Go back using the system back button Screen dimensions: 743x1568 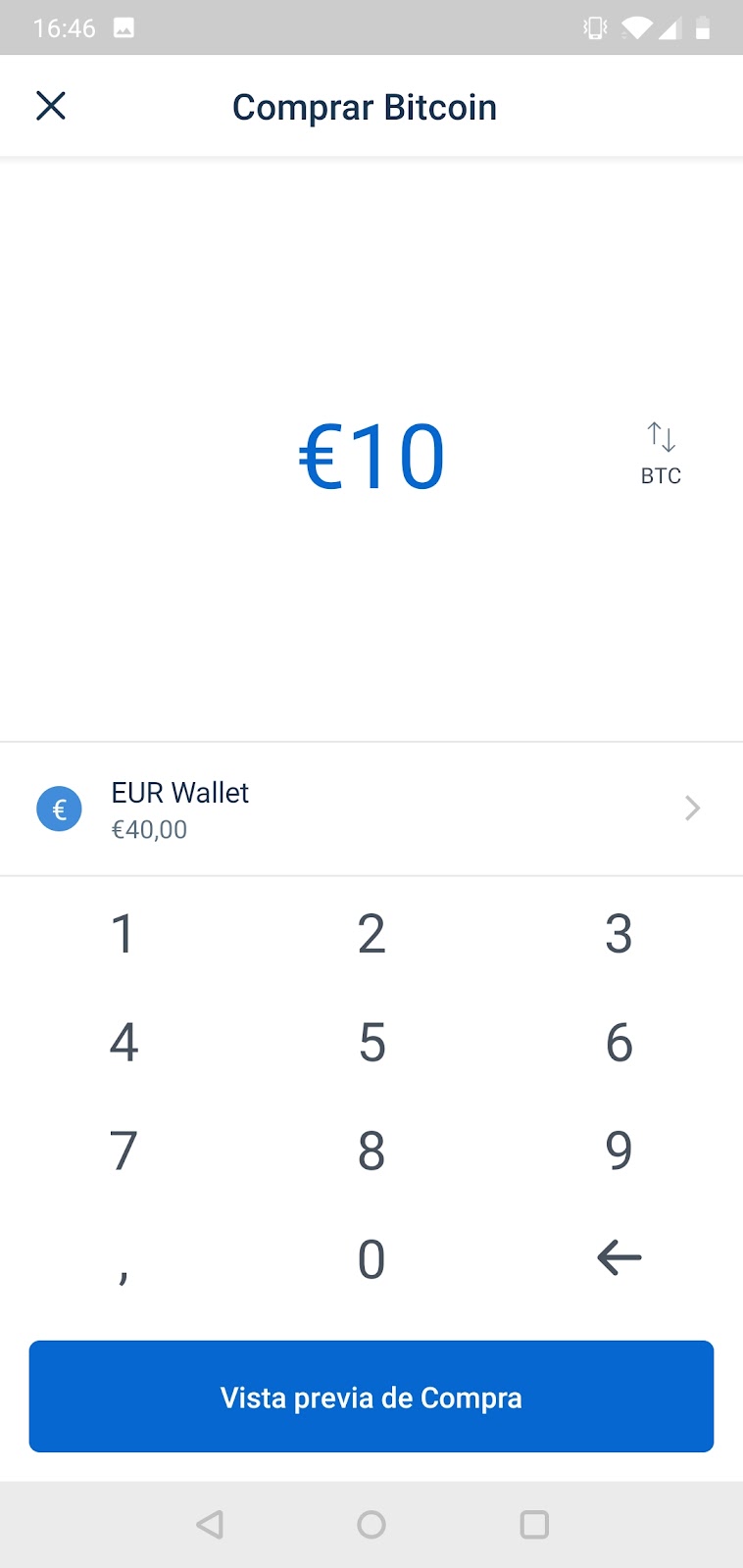pos(210,1524)
